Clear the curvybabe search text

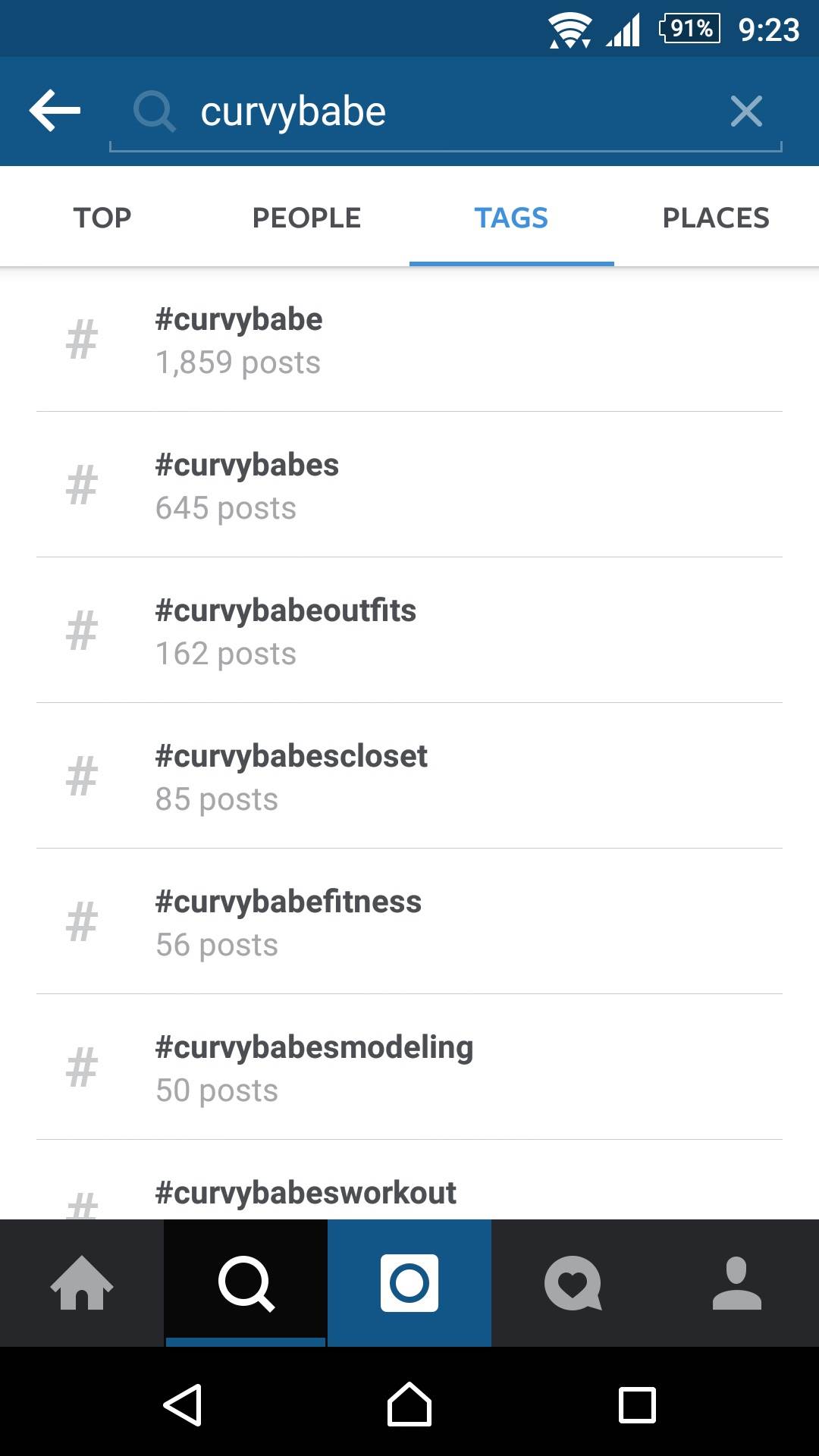tap(746, 111)
